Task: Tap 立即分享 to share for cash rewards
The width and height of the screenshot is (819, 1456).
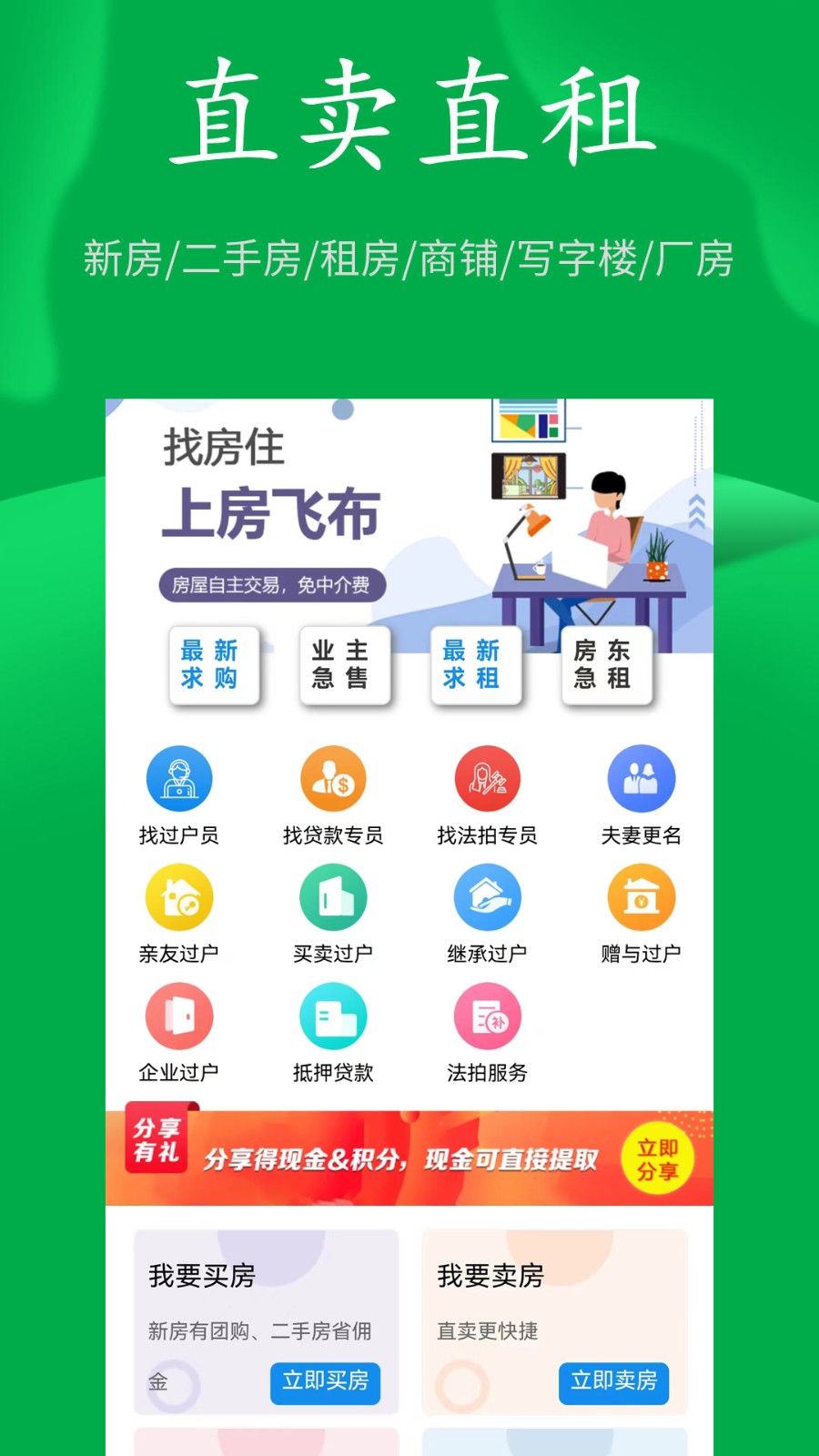Action: pos(656,1157)
